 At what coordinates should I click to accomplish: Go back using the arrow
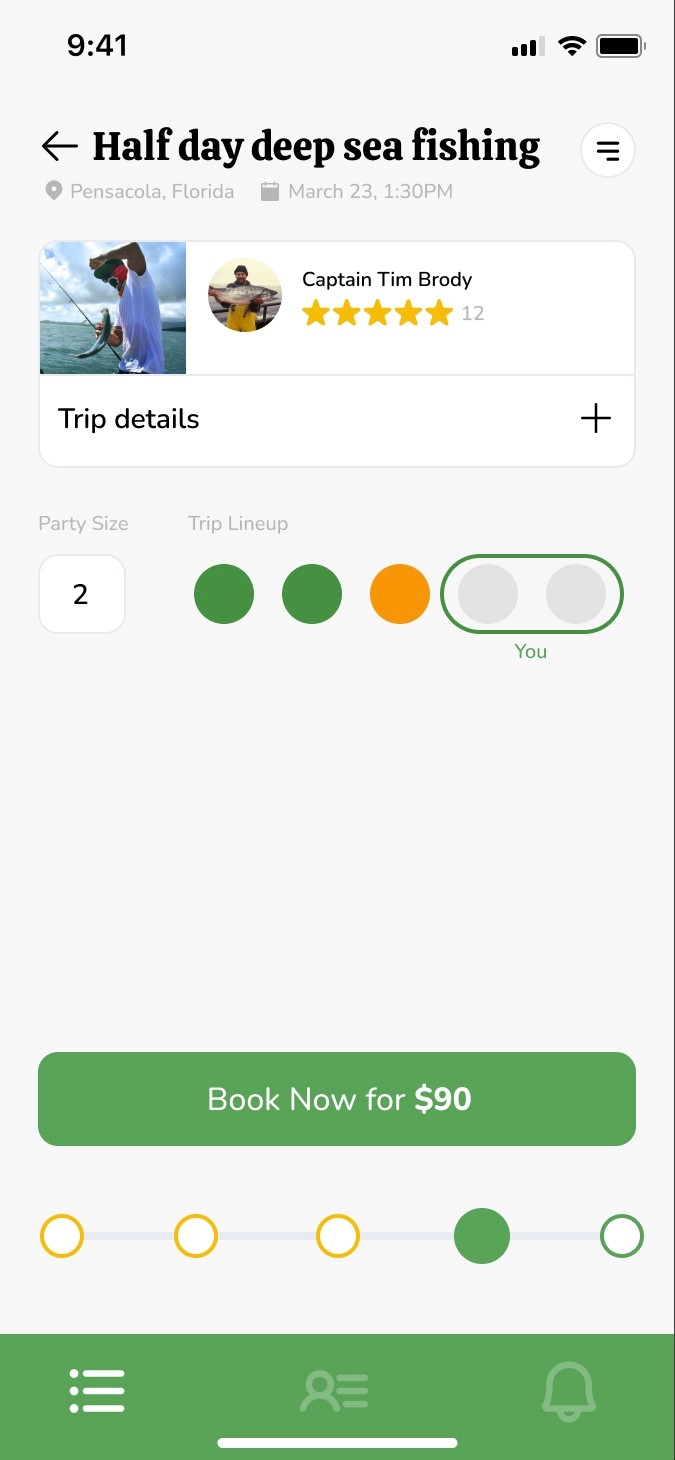click(x=60, y=147)
